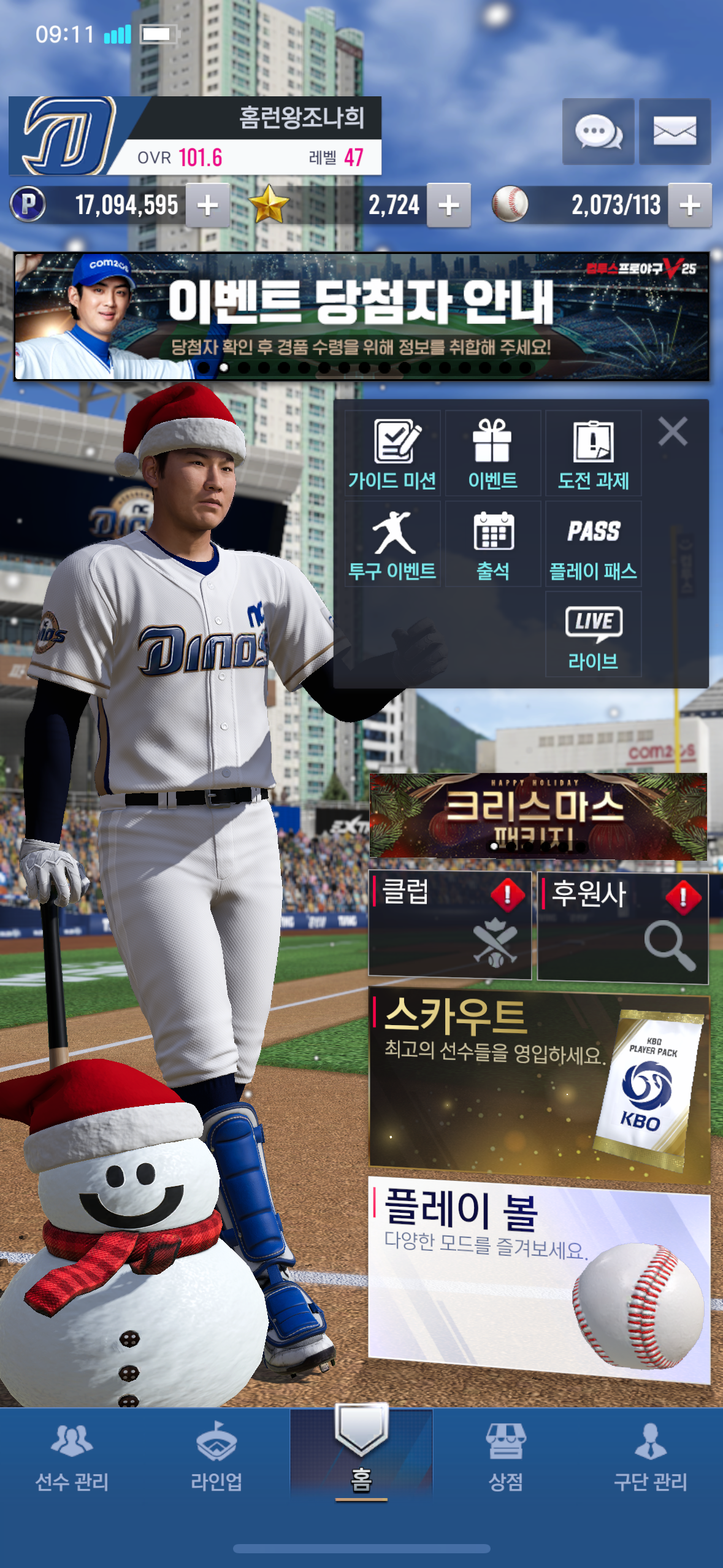The height and width of the screenshot is (1568, 723).
Task: Close the quick menu panel
Action: point(673,431)
